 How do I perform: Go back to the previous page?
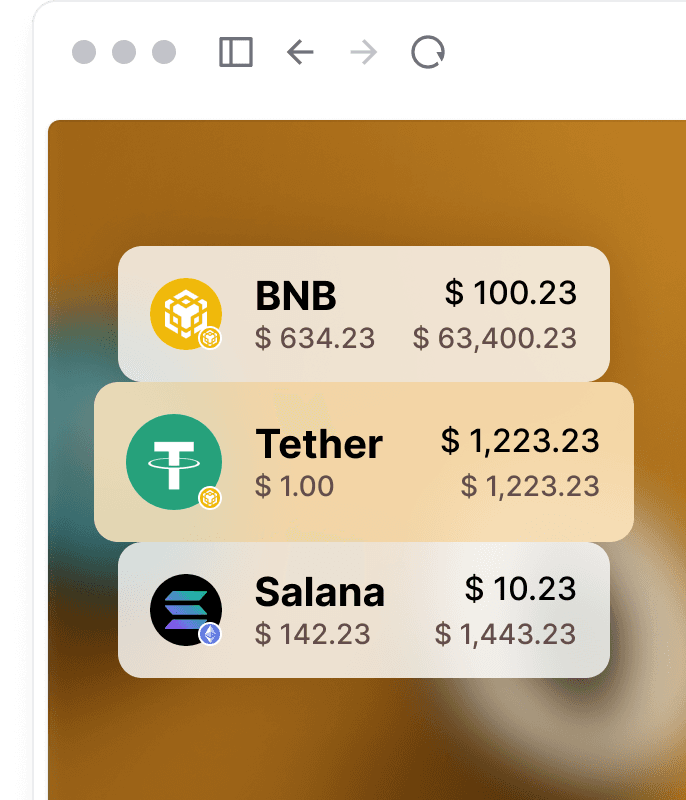[300, 52]
